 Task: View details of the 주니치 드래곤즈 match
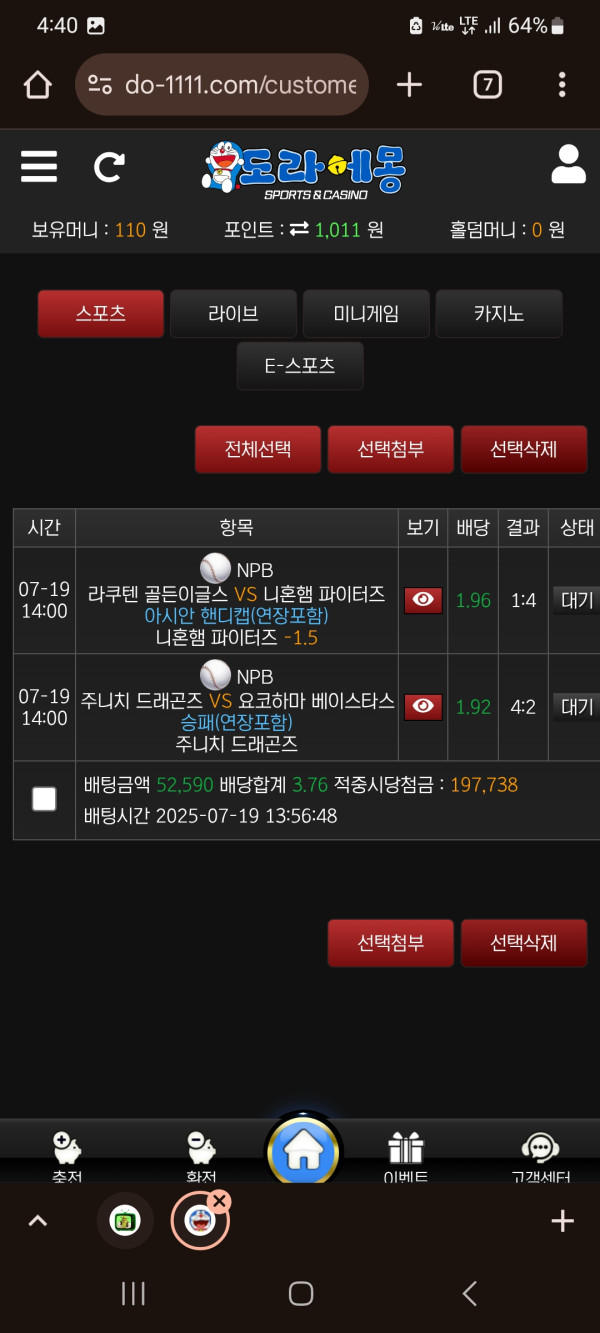click(x=423, y=707)
